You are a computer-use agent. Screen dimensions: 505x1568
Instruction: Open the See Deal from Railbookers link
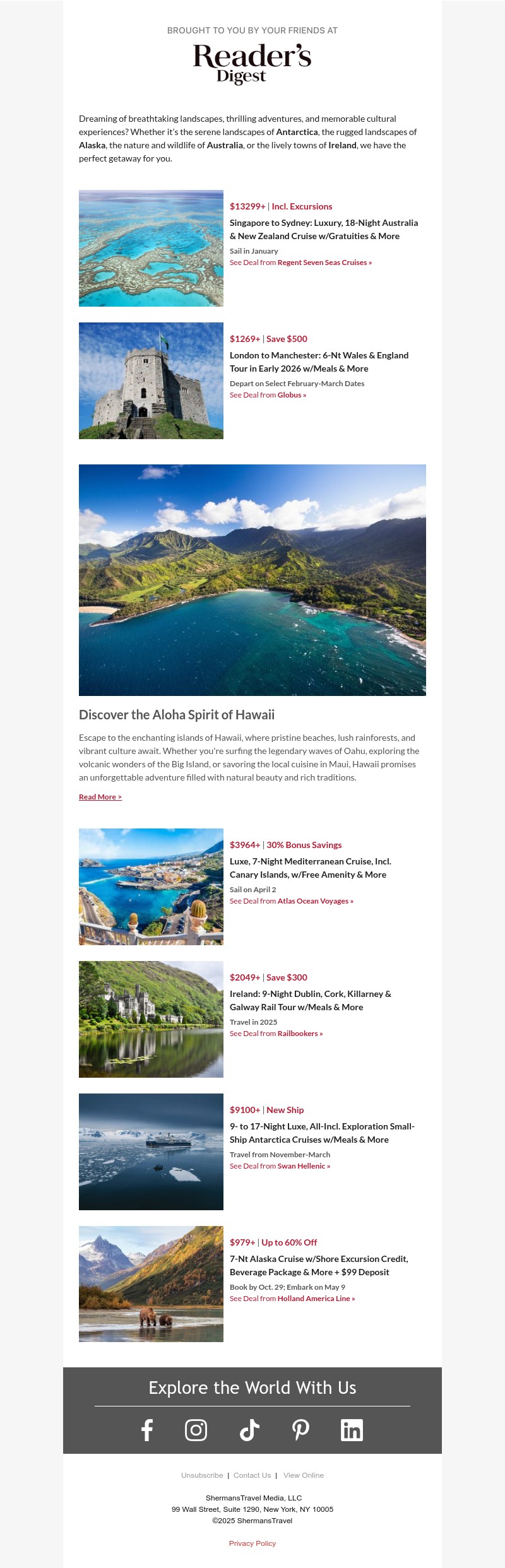(276, 1034)
